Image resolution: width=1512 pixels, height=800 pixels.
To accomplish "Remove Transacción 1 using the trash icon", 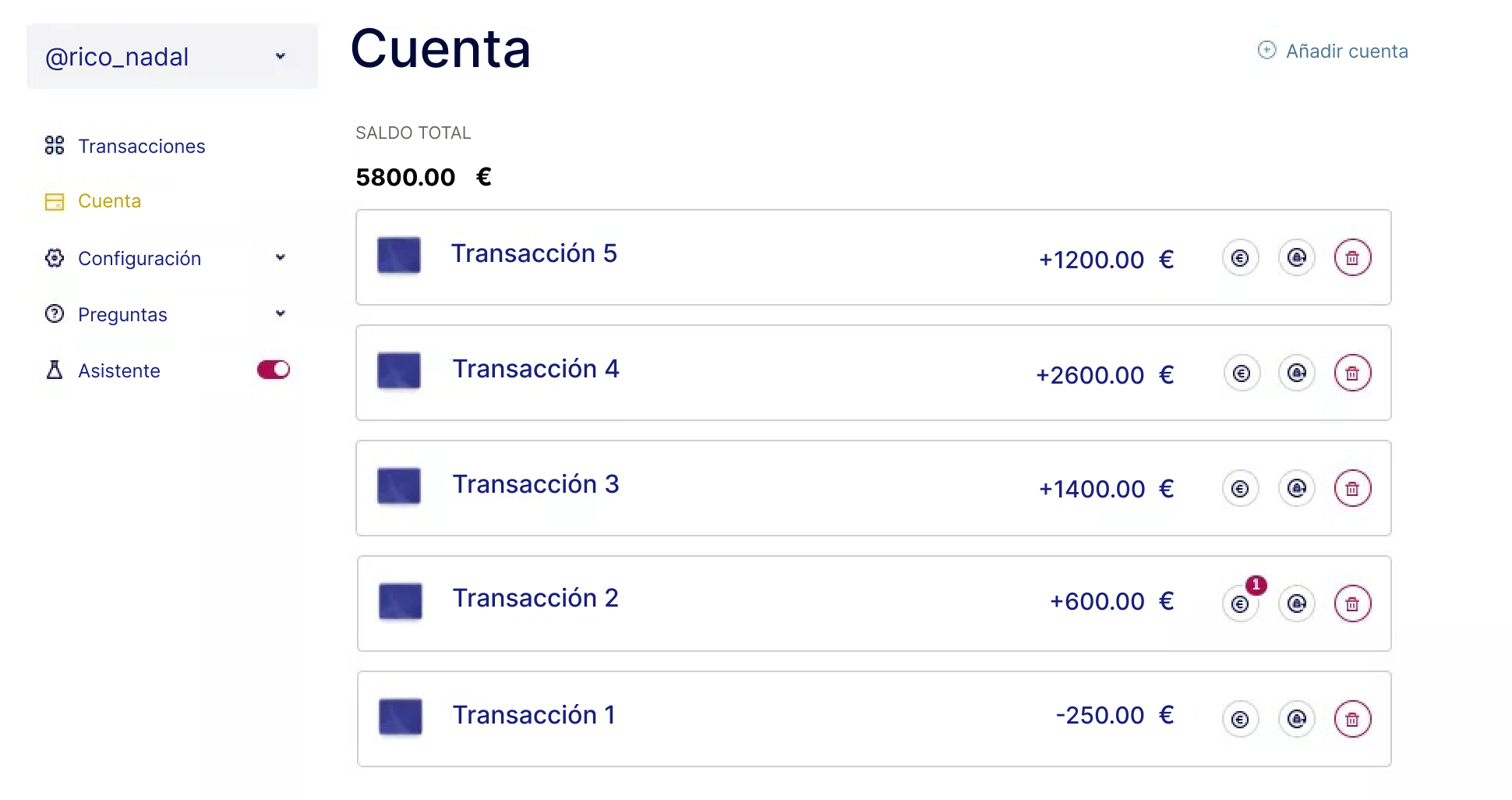I will tap(1352, 719).
